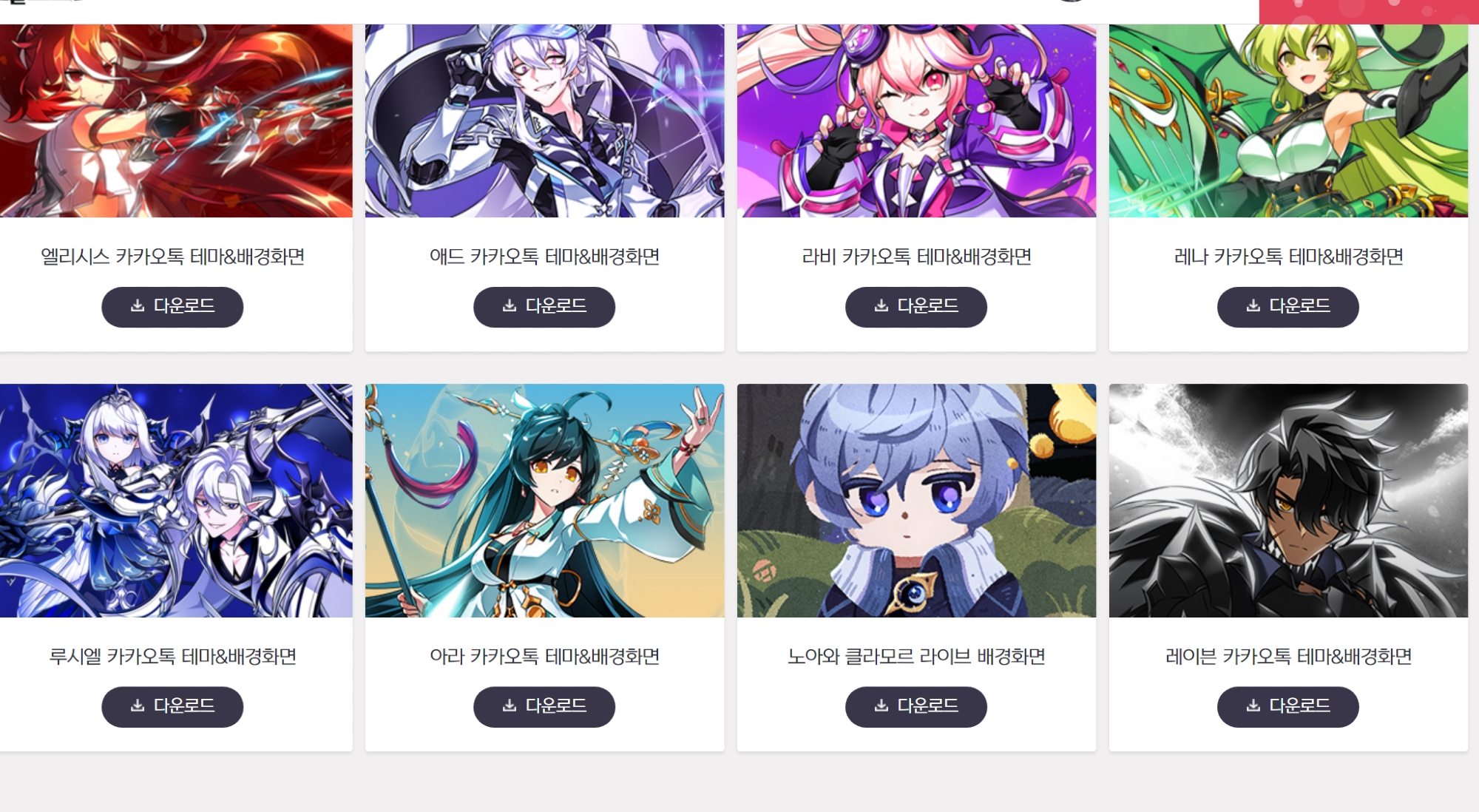
Task: Open the 레나 theme image card
Action: click(1288, 121)
